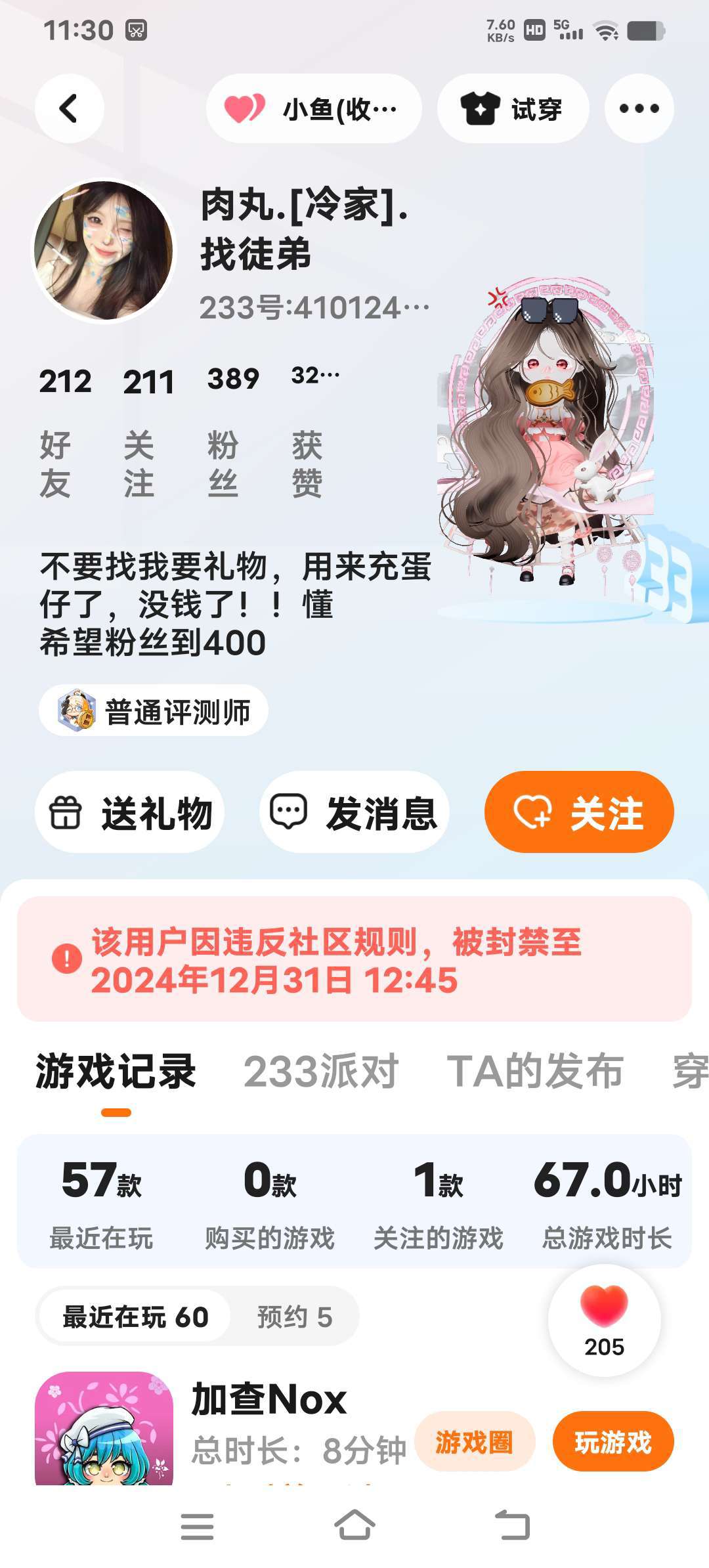709x1568 pixels.
Task: Open the 小鱼 relationship chip
Action: (313, 108)
